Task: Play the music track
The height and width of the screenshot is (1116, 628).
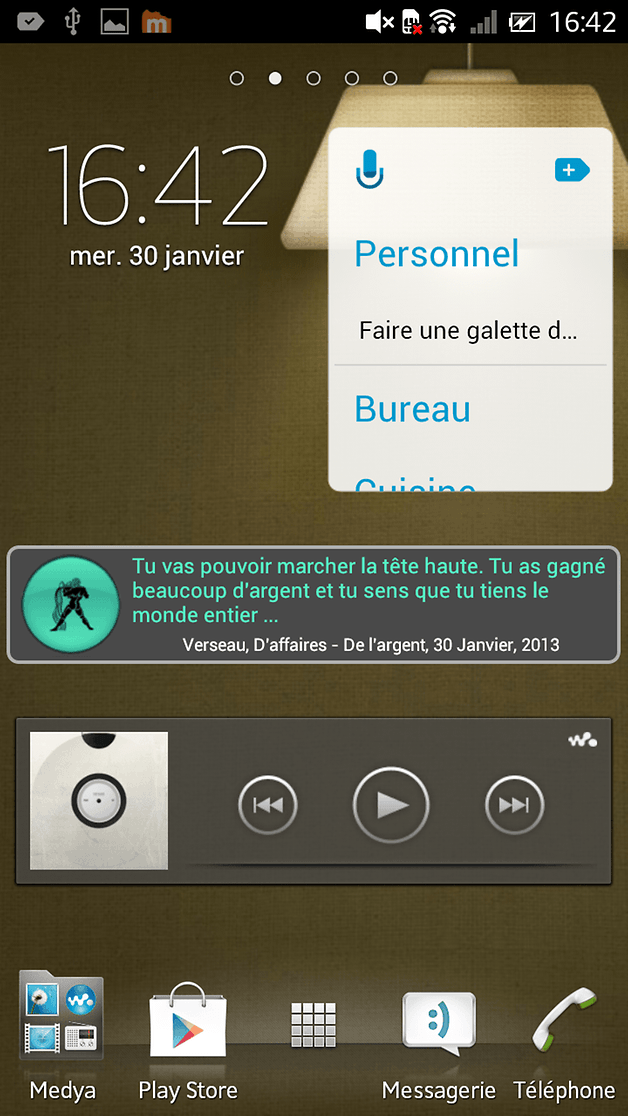Action: [391, 804]
